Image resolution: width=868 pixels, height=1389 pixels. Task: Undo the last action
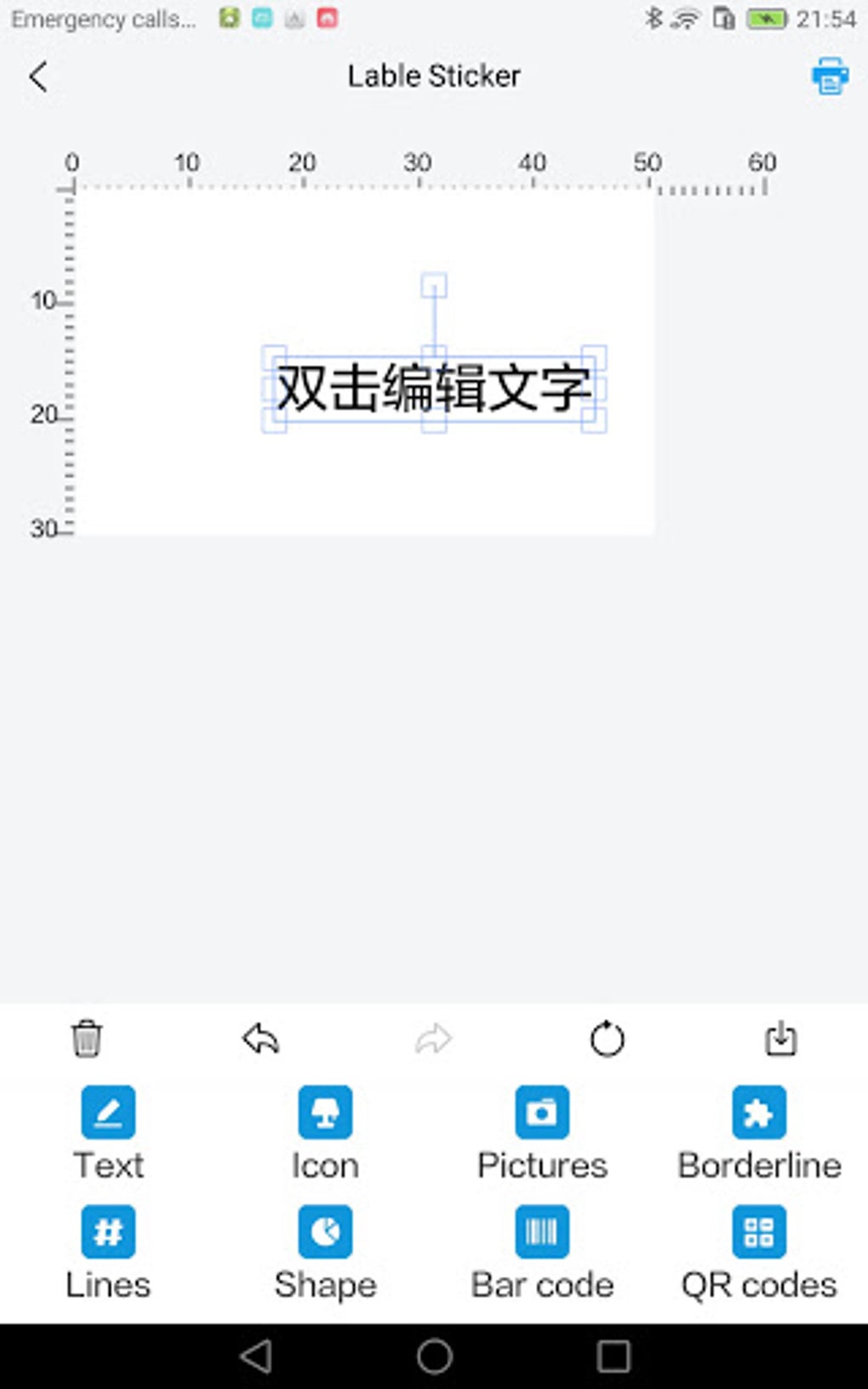click(260, 1038)
